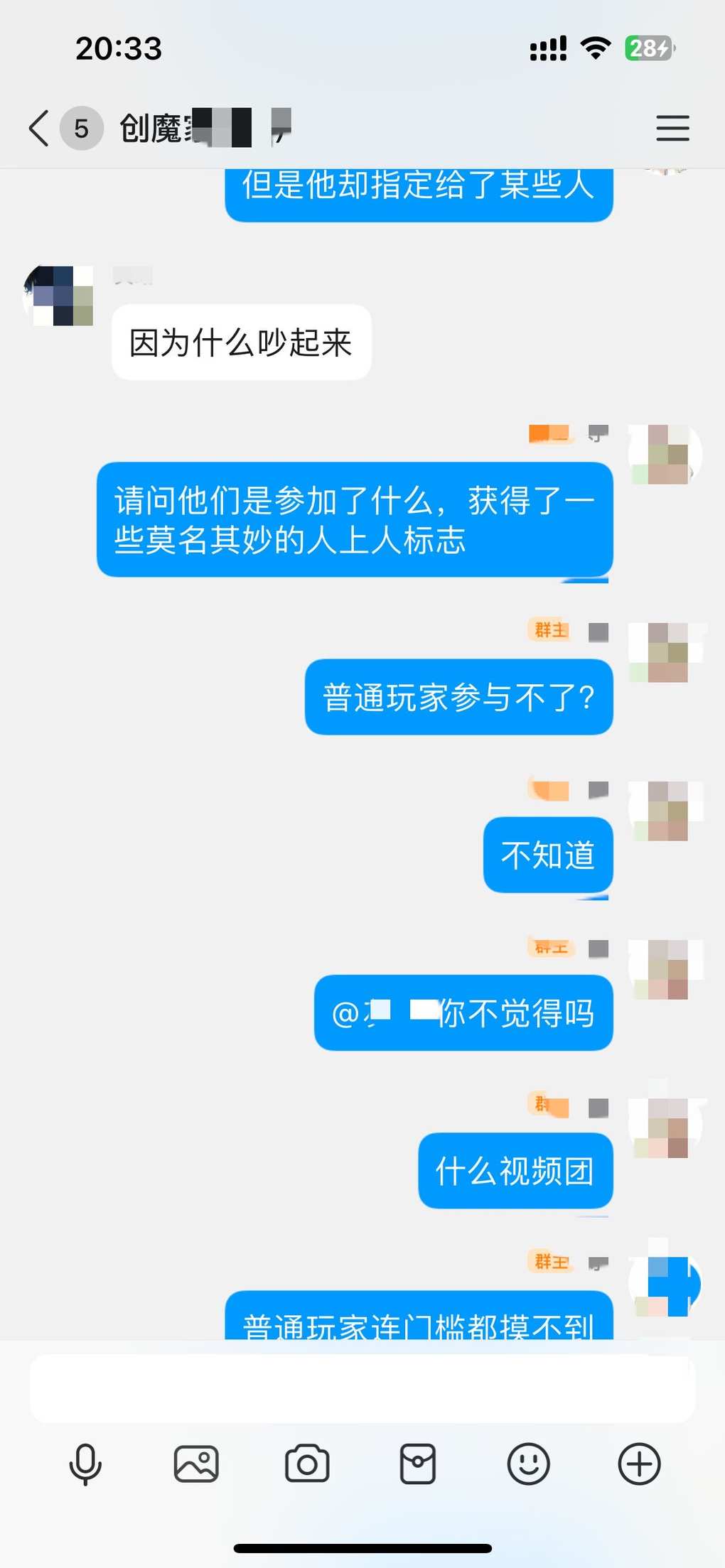This screenshot has width=725, height=1568.
Task: Open the emoji panel
Action: tap(528, 1464)
